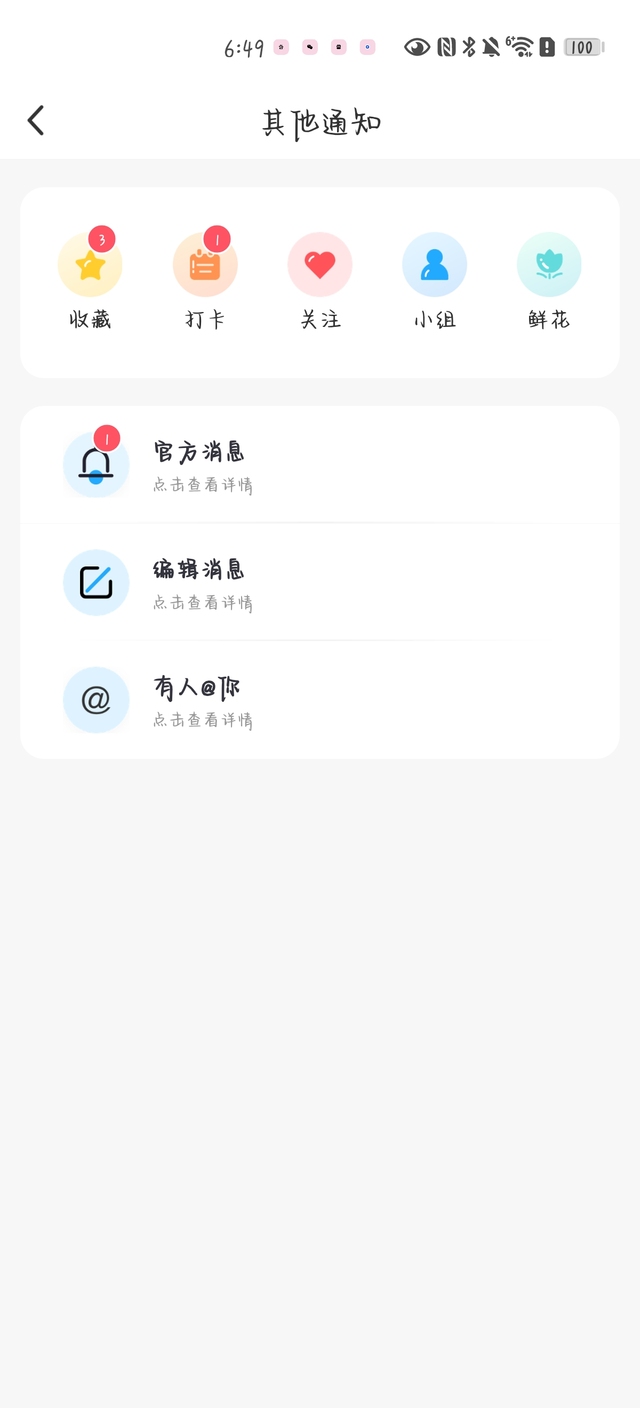Go back from 其他通知 page
The height and width of the screenshot is (1408, 640).
tap(36, 121)
